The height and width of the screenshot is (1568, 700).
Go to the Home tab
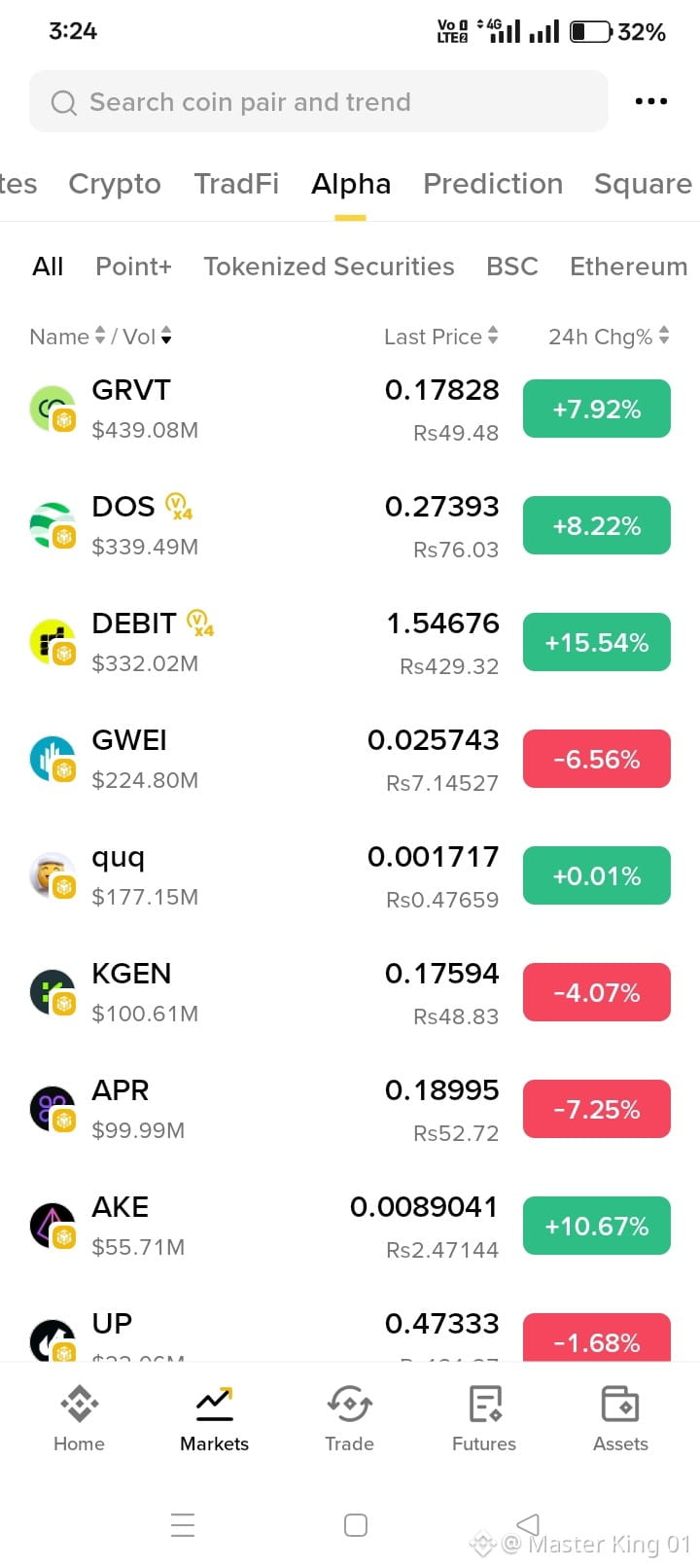point(79,1419)
